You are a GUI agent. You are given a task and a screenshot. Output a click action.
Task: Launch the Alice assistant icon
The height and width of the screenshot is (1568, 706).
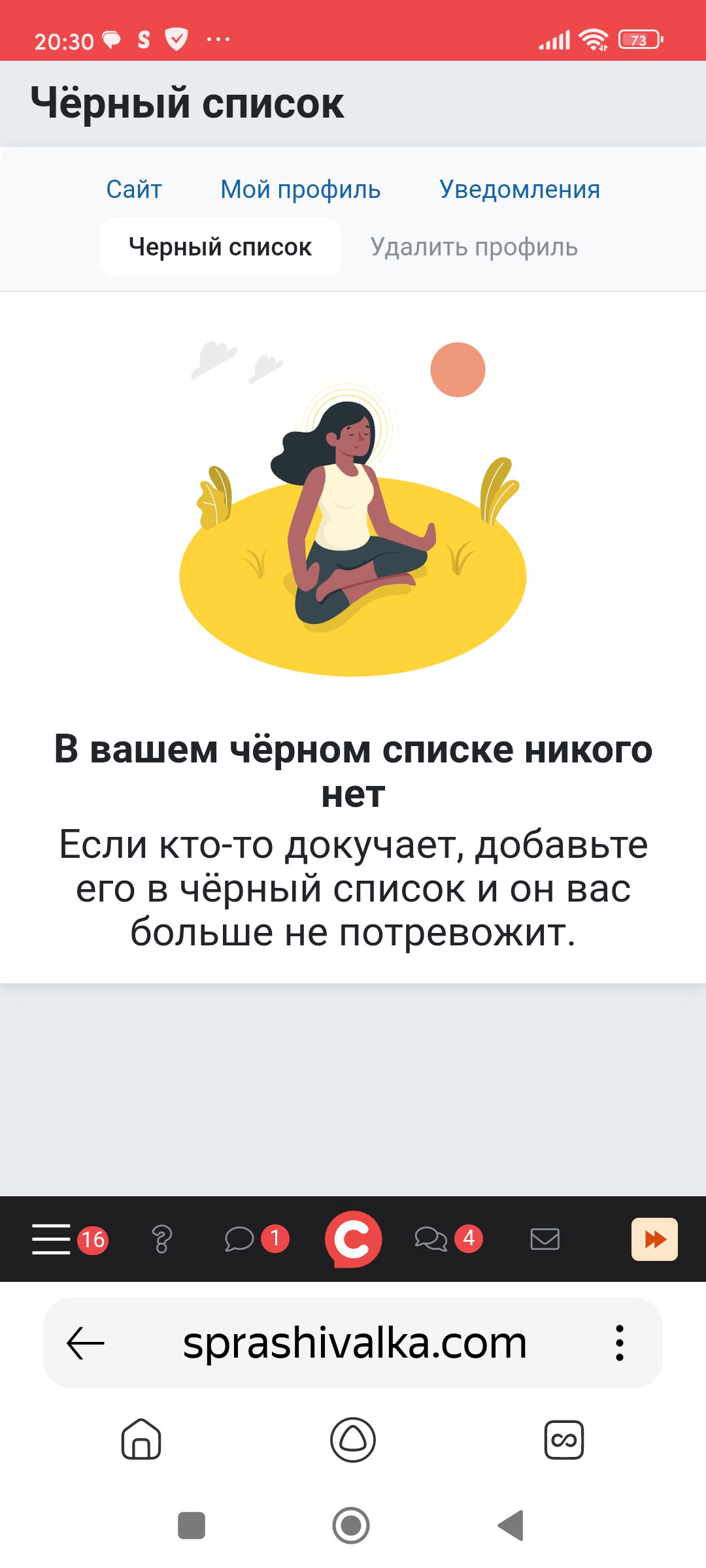point(353,1439)
